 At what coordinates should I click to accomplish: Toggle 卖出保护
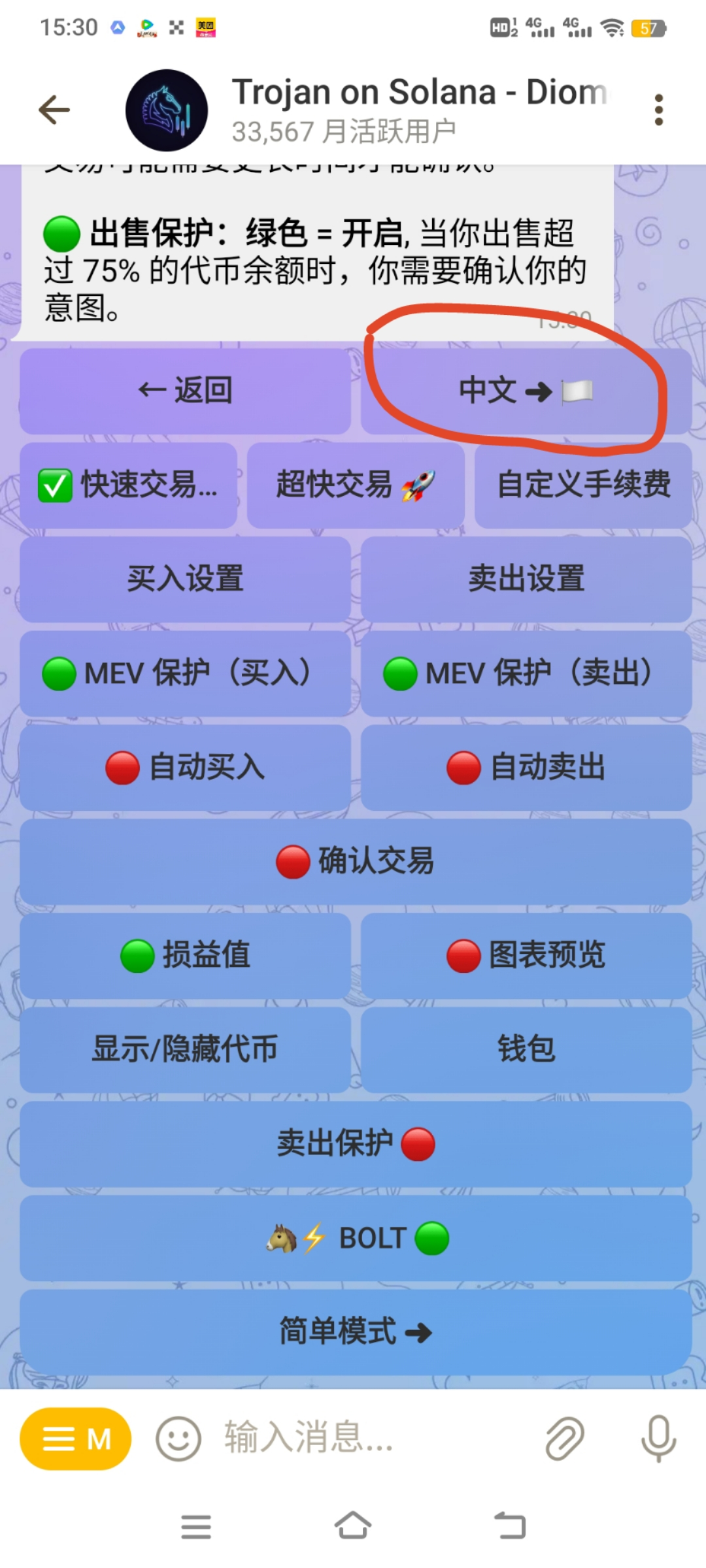pyautogui.click(x=355, y=1143)
